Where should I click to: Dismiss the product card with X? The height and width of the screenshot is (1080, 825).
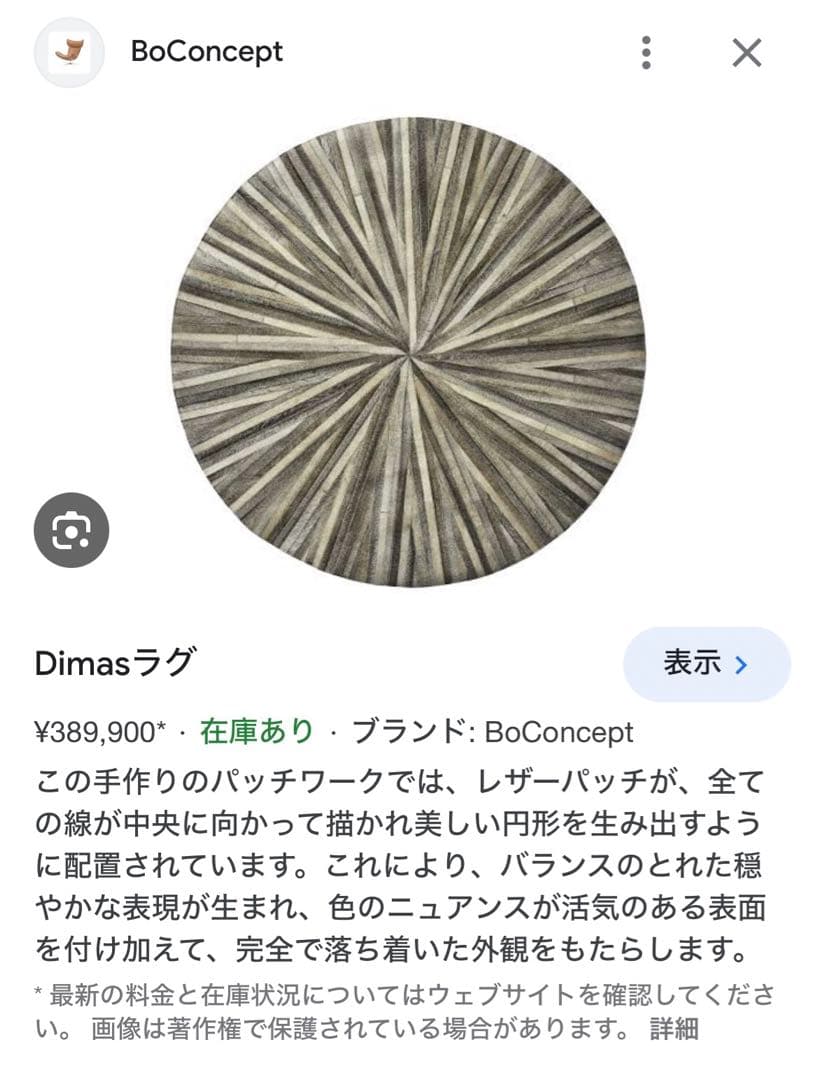coord(747,52)
